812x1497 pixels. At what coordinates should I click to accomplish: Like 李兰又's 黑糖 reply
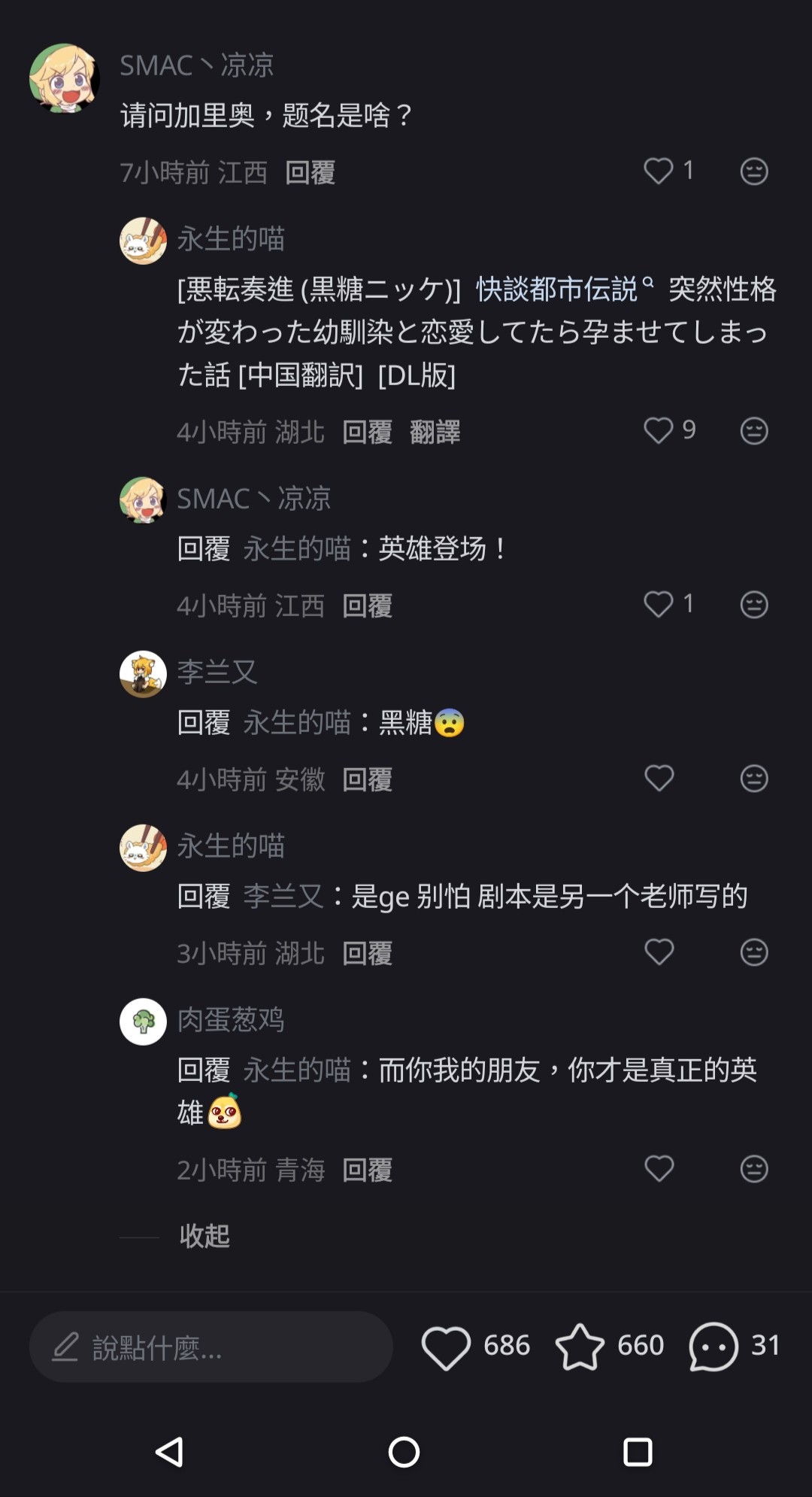point(659,778)
